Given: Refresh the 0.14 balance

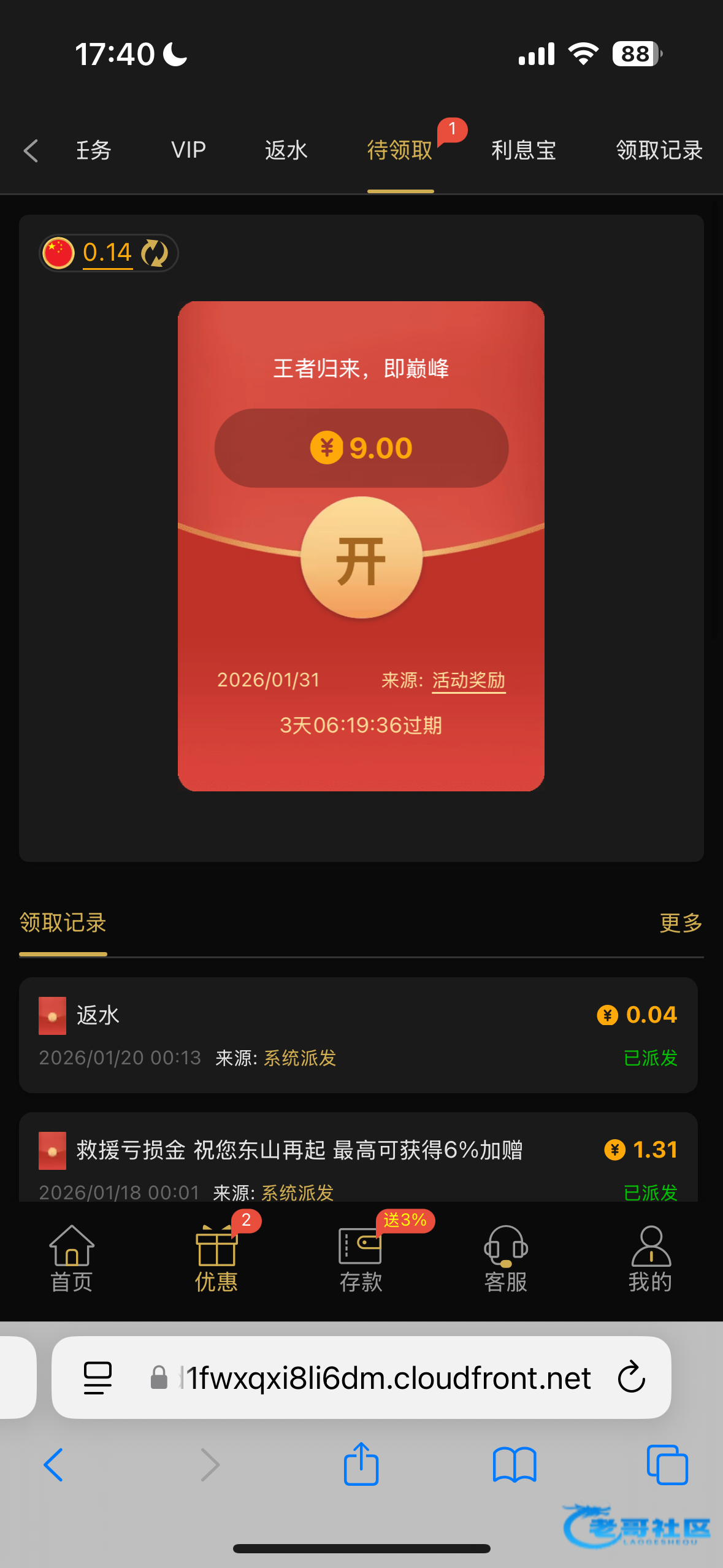Looking at the screenshot, I should click(x=155, y=253).
